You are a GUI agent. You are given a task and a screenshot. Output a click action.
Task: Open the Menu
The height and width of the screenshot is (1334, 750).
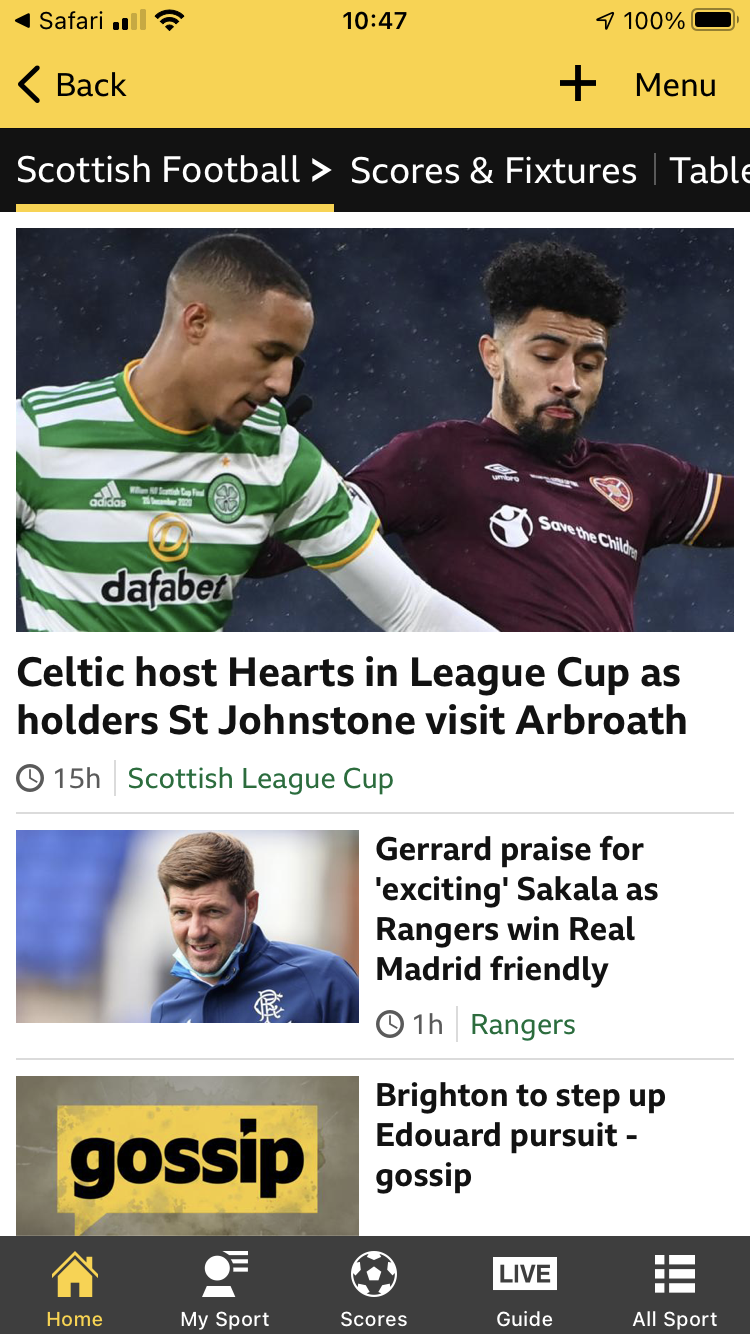(675, 86)
